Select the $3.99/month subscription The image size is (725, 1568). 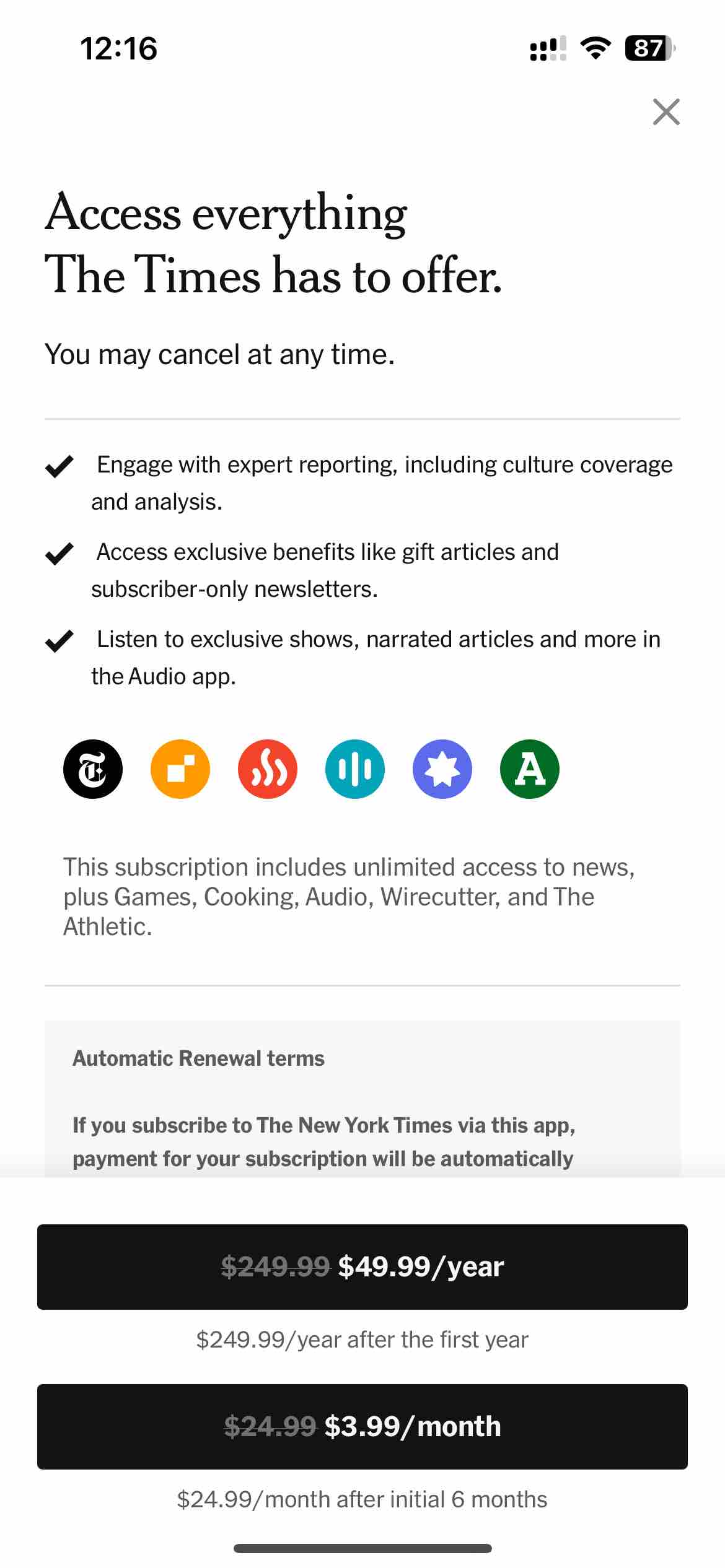click(x=362, y=1427)
